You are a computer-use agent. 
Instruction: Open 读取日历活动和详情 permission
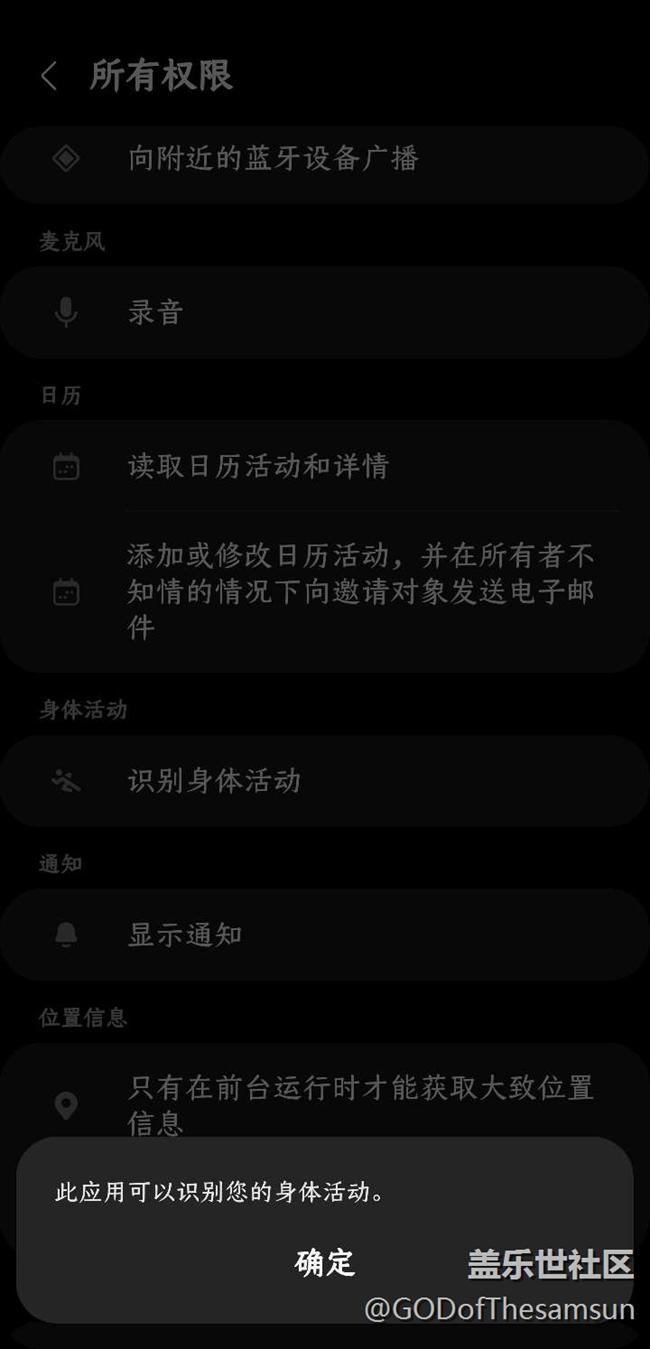coord(324,466)
